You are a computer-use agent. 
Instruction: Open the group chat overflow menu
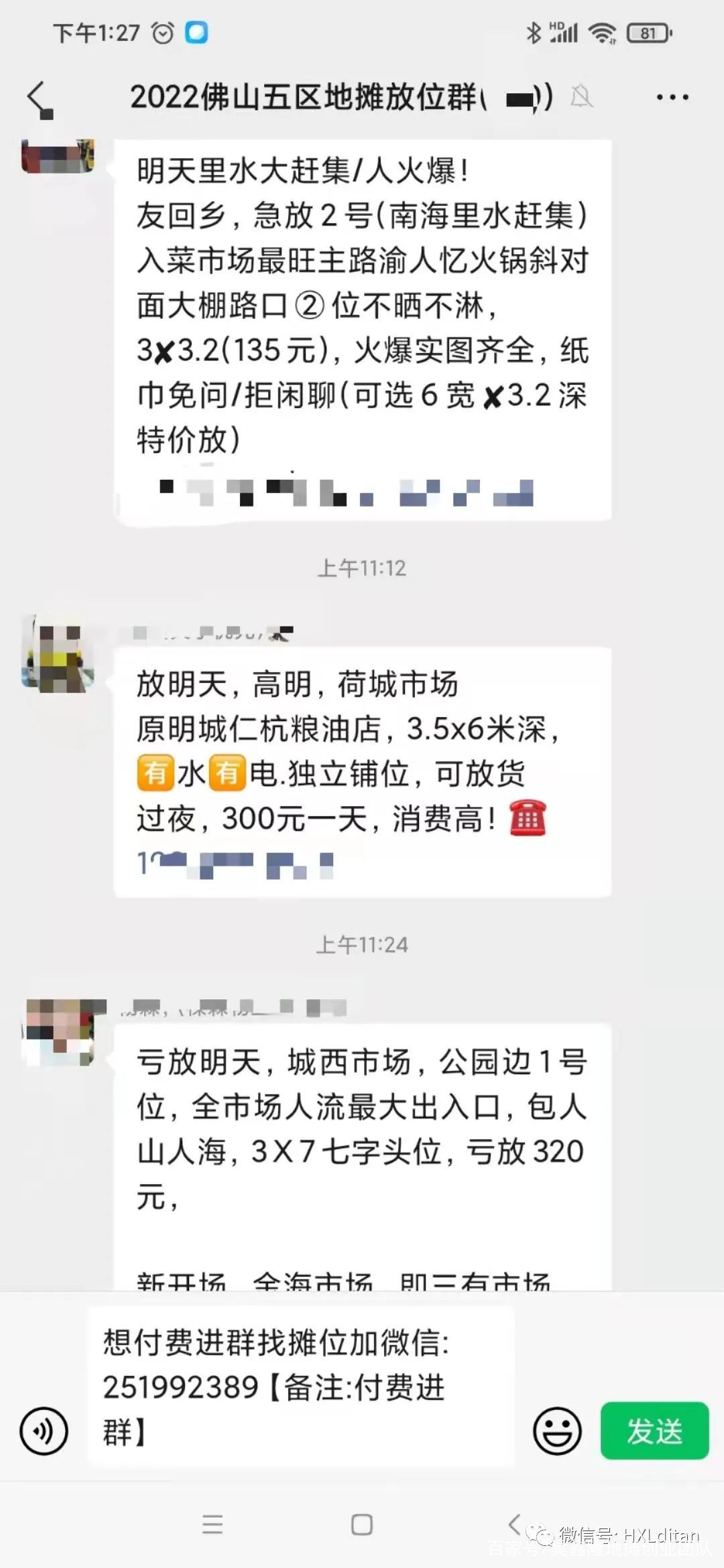click(672, 98)
